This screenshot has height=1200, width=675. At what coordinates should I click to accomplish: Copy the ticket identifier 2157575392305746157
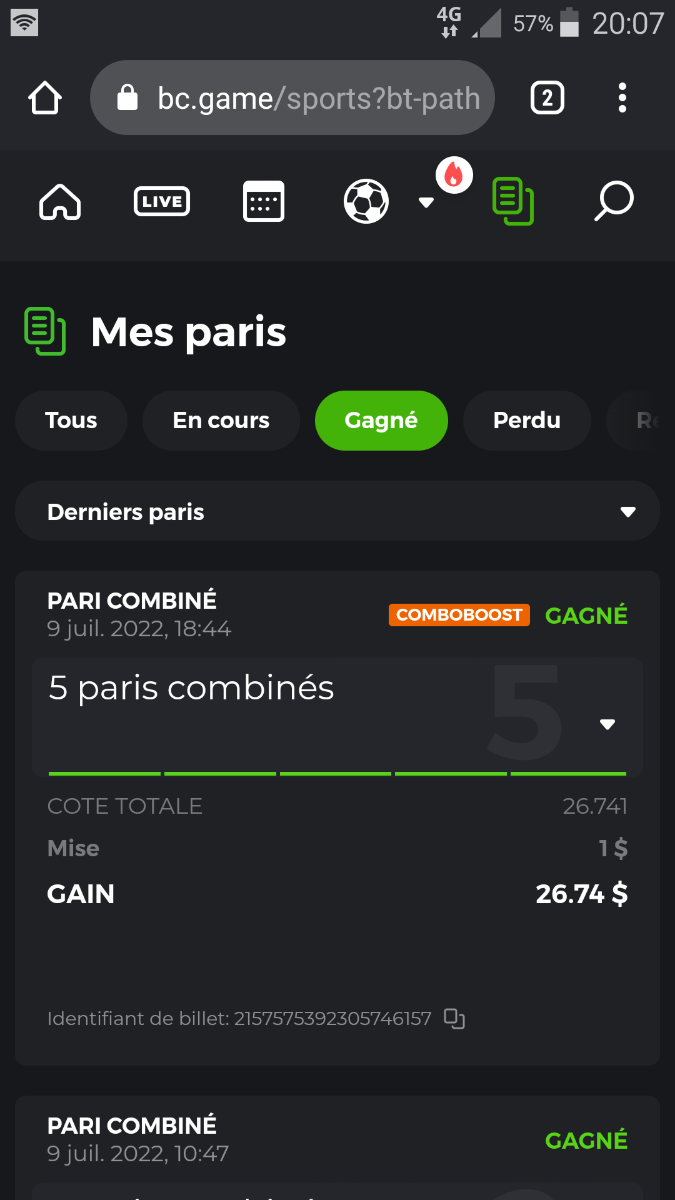[455, 1019]
